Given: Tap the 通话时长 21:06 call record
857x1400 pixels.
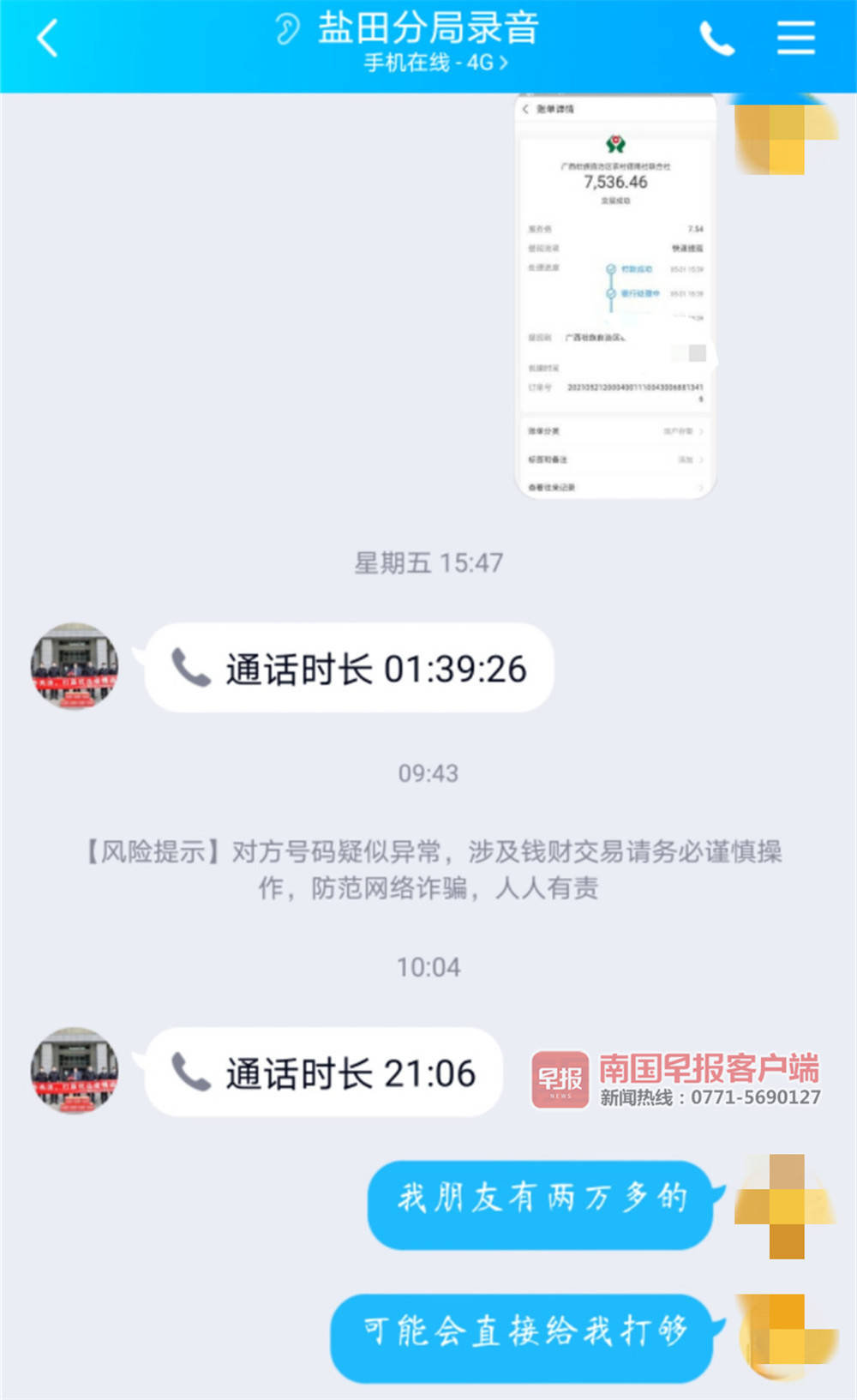Looking at the screenshot, I should [324, 1073].
